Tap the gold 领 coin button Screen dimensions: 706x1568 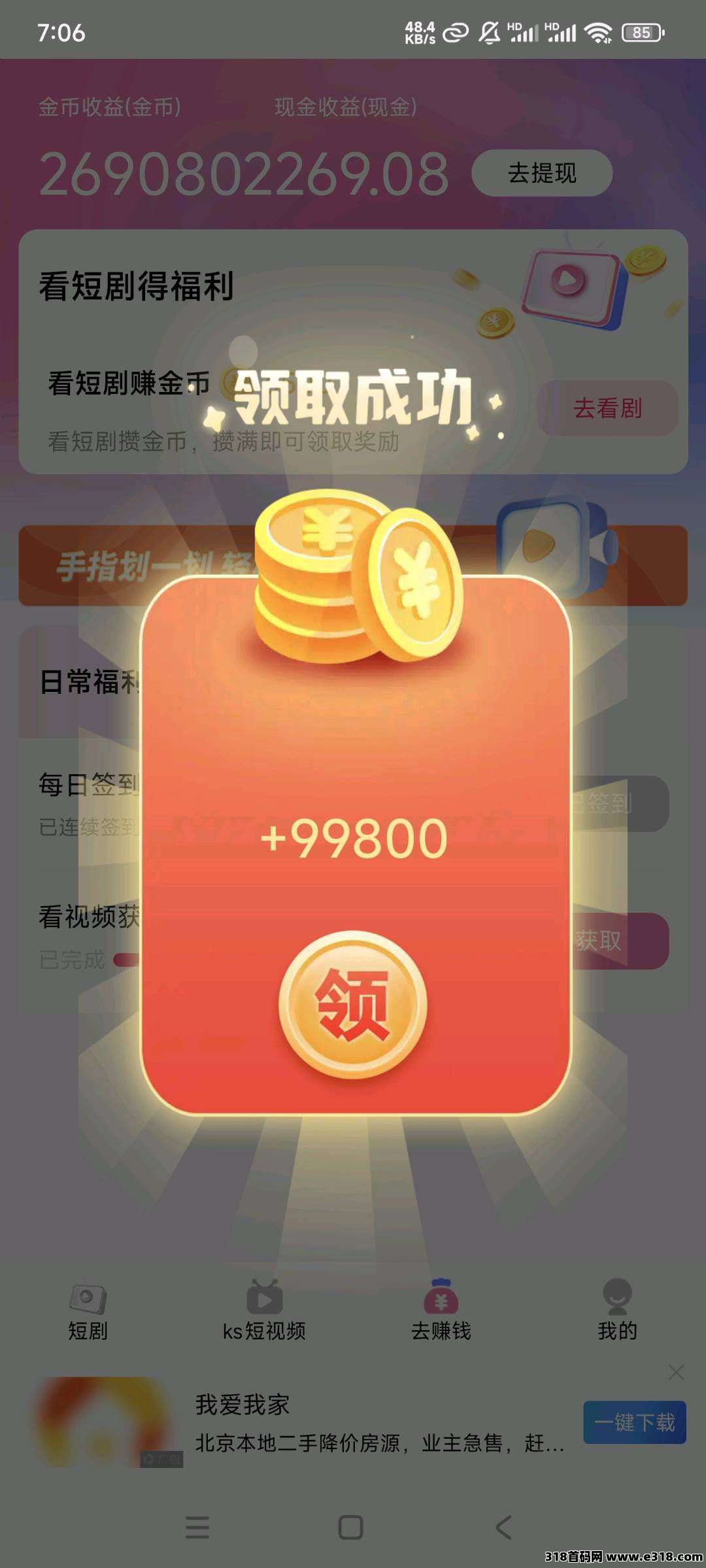353,1004
